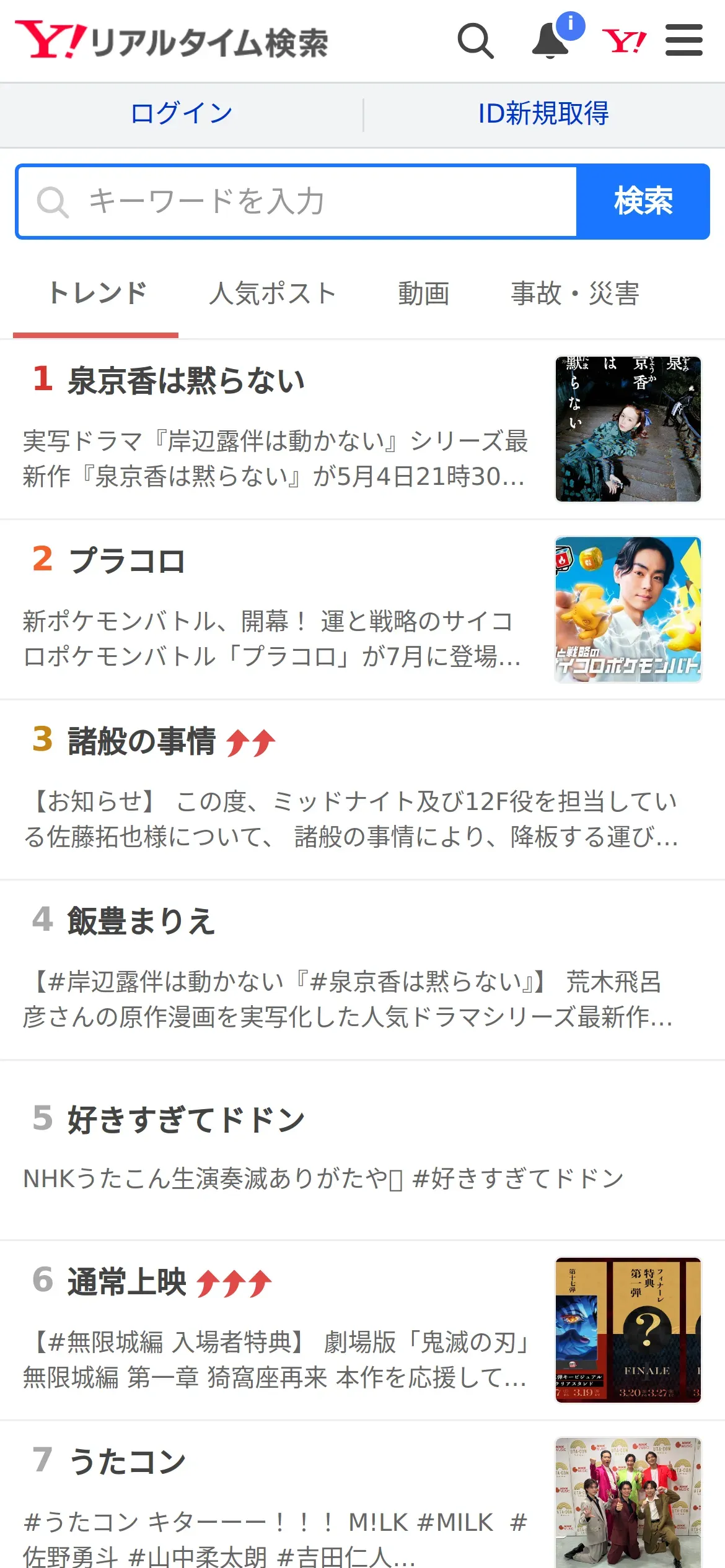Screen dimensions: 725x1568
Task: Open the ID新規取得 link
Action: [543, 114]
